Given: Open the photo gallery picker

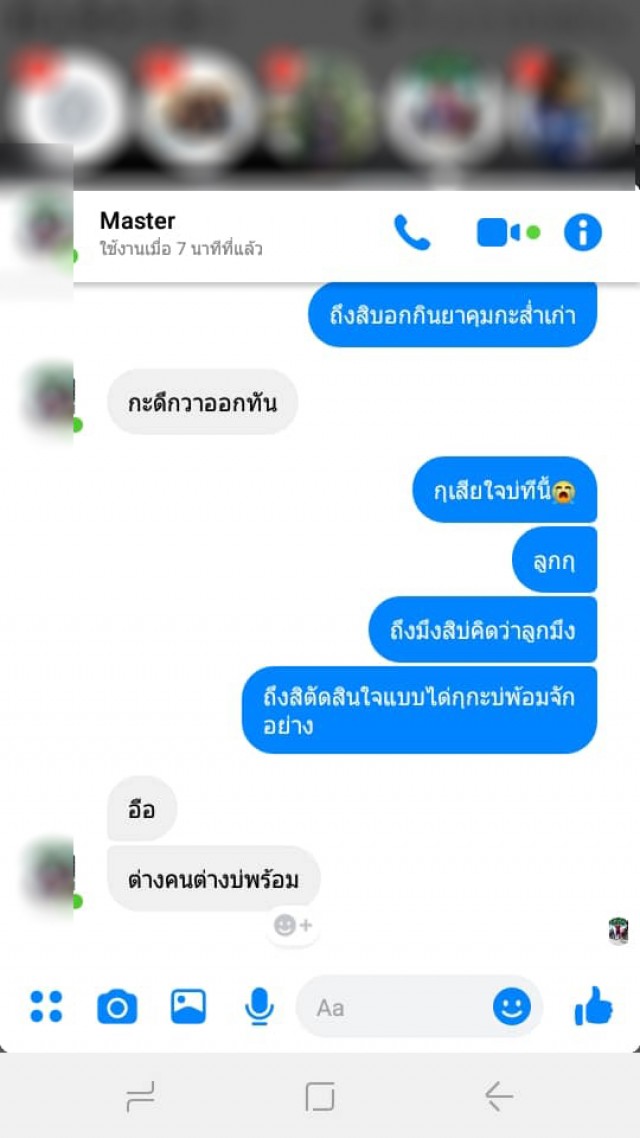Looking at the screenshot, I should click(x=188, y=1006).
